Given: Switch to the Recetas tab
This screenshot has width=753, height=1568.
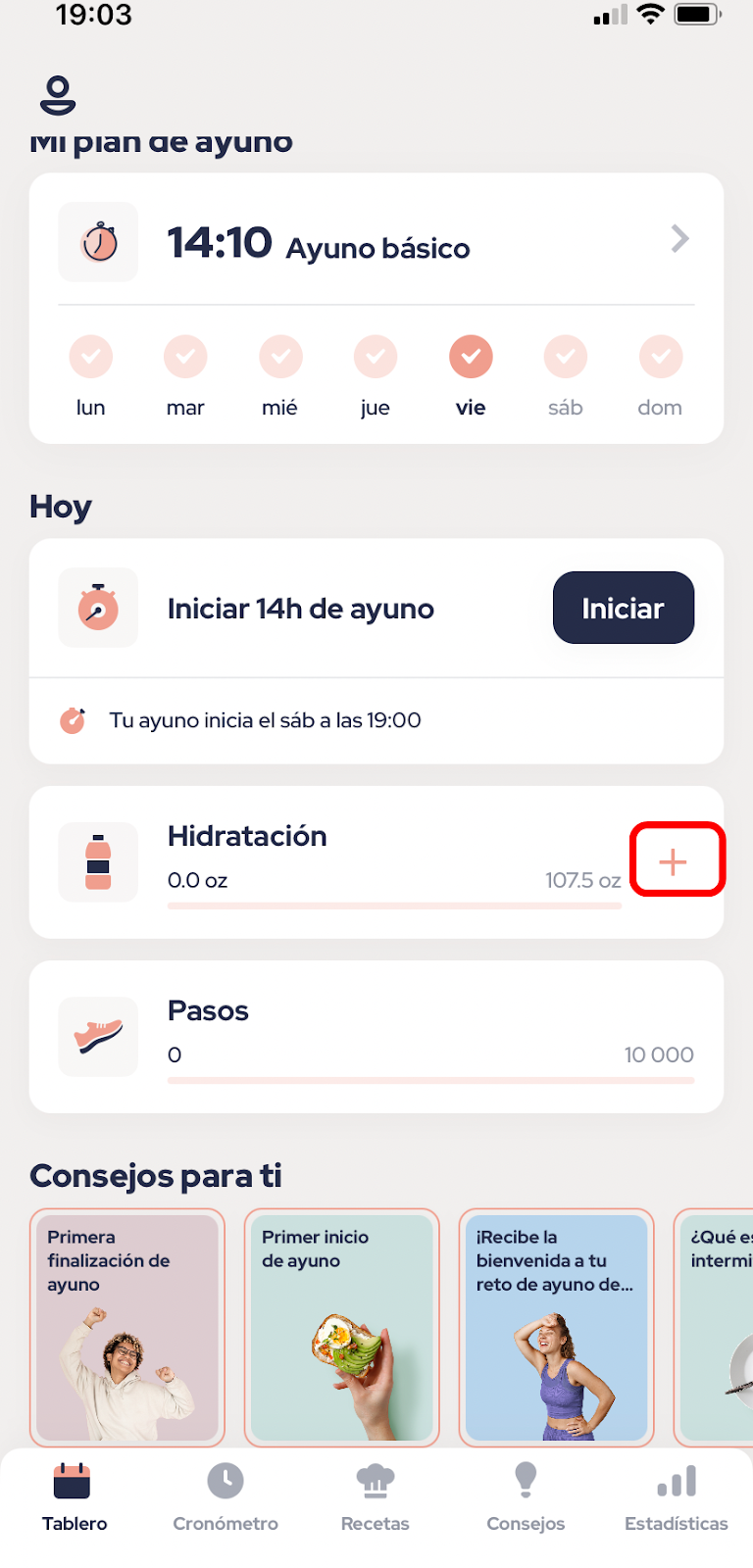Looking at the screenshot, I should pyautogui.click(x=376, y=1497).
